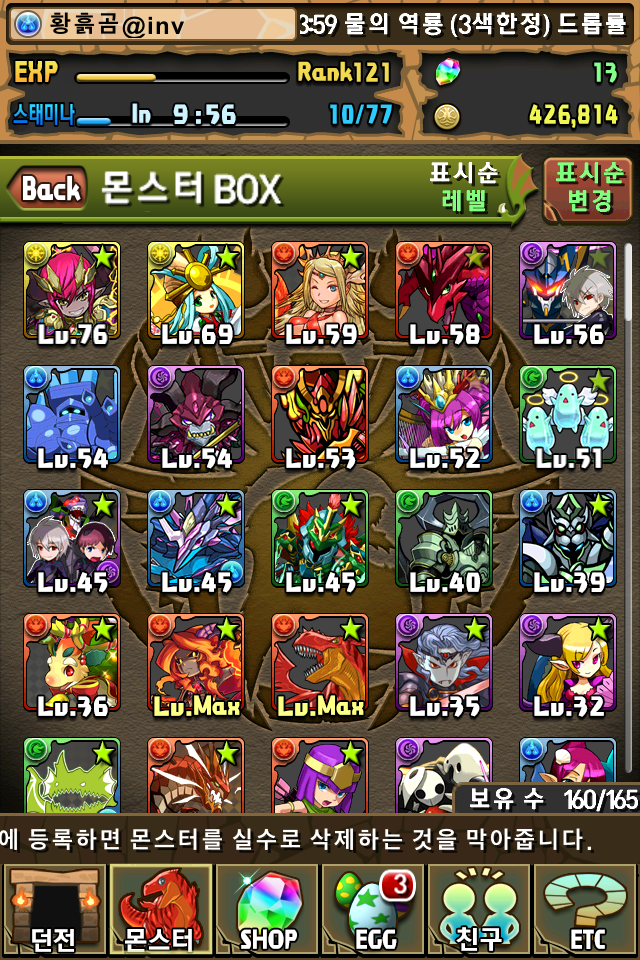Open the Lv.52 monster card

[x=443, y=417]
